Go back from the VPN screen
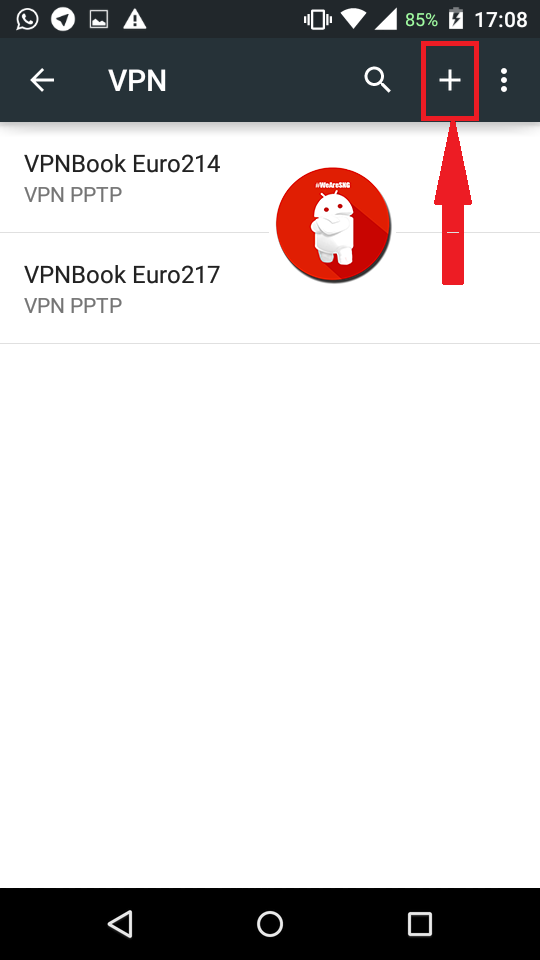 42,80
